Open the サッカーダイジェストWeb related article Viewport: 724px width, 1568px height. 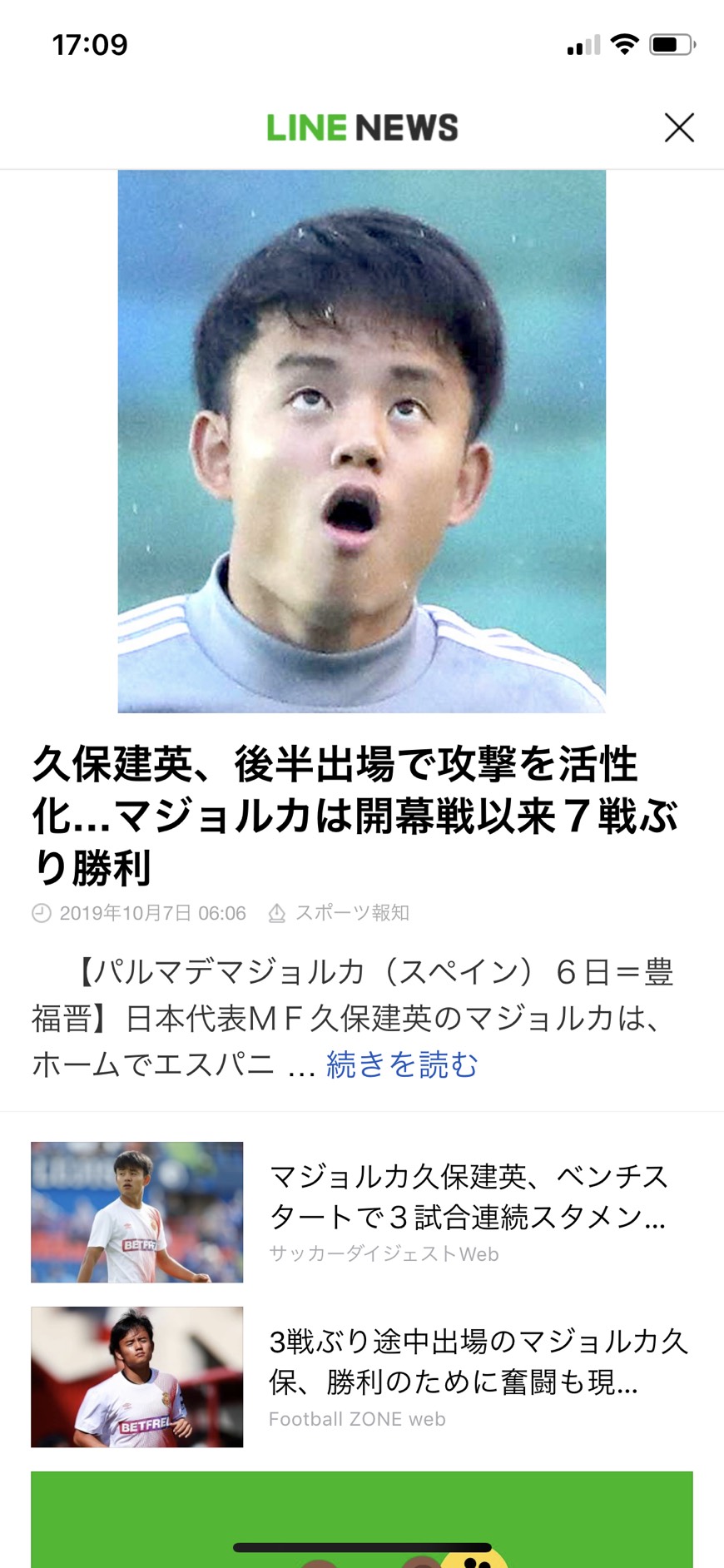(x=362, y=1212)
